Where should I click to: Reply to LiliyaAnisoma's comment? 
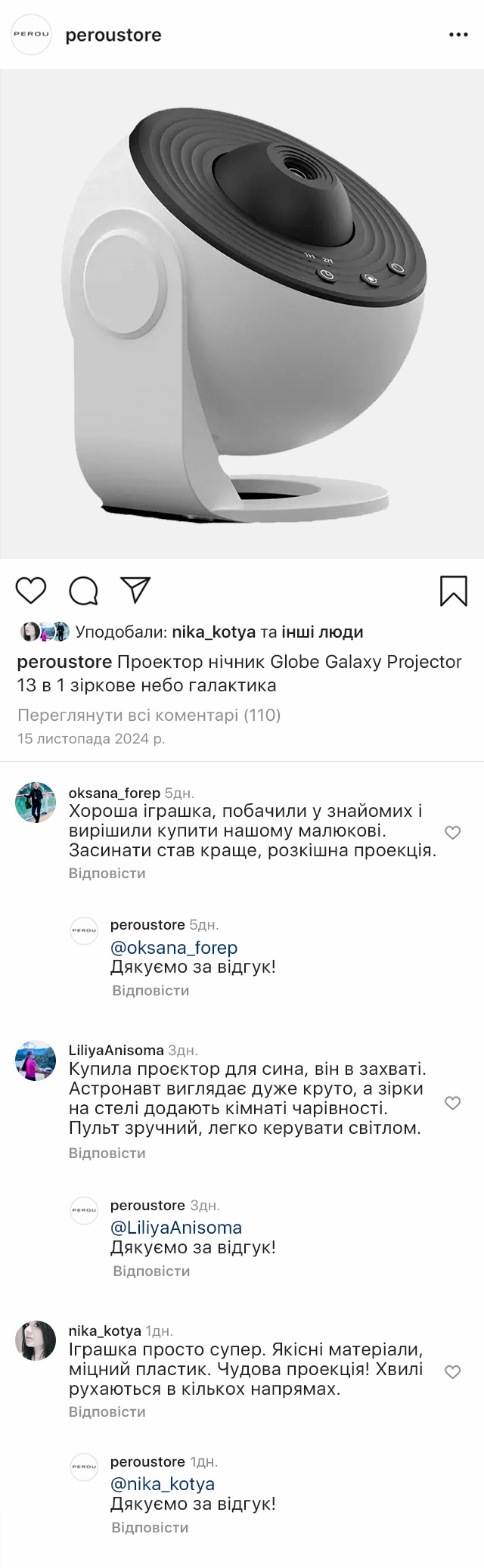click(x=107, y=1153)
